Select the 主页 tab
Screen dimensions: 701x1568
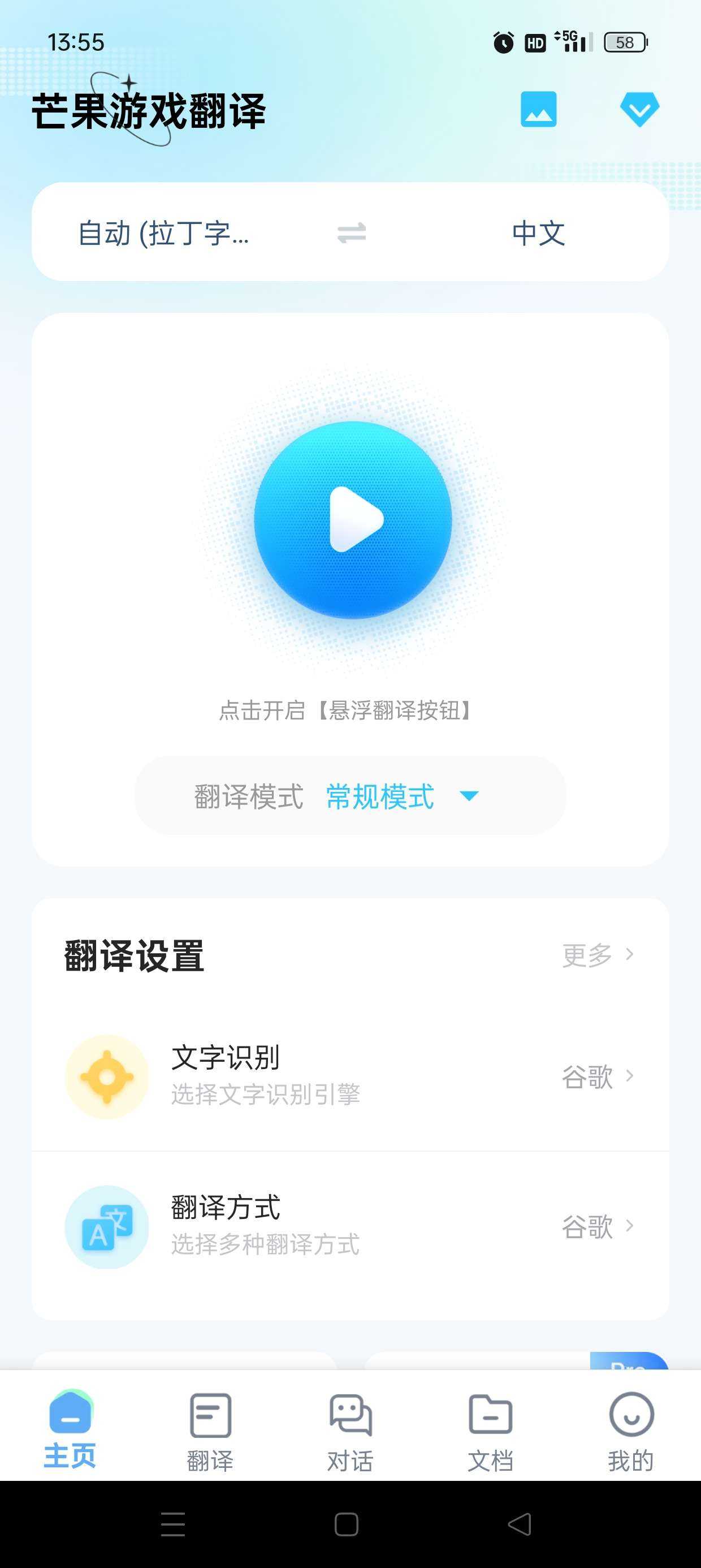click(70, 1431)
